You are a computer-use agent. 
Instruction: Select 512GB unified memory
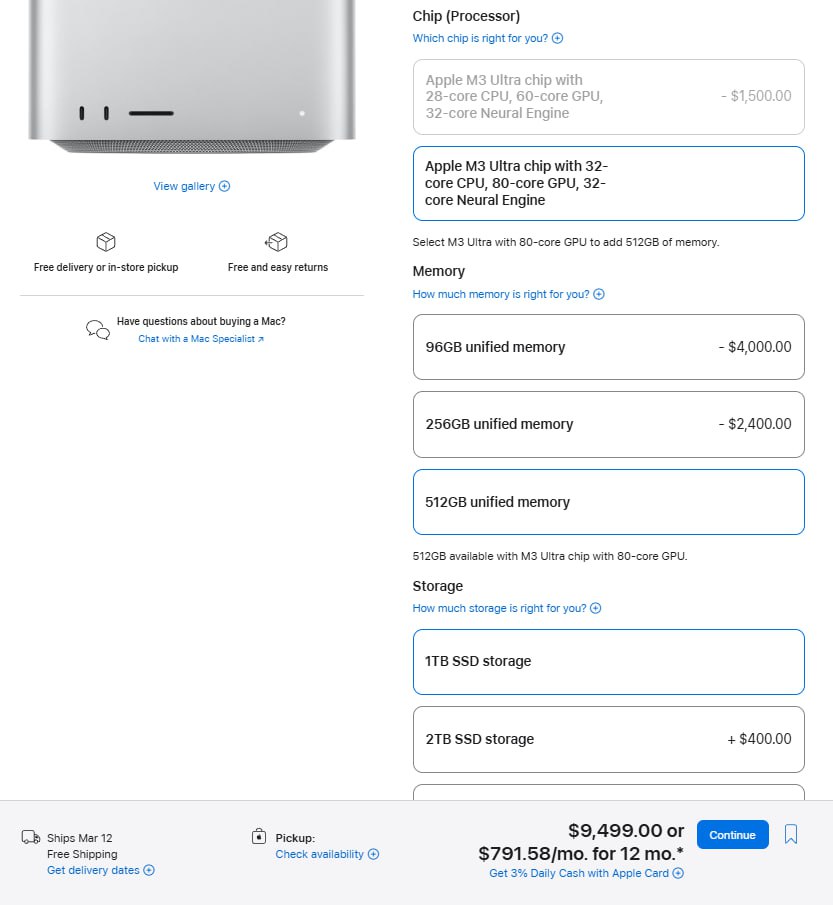tap(608, 502)
